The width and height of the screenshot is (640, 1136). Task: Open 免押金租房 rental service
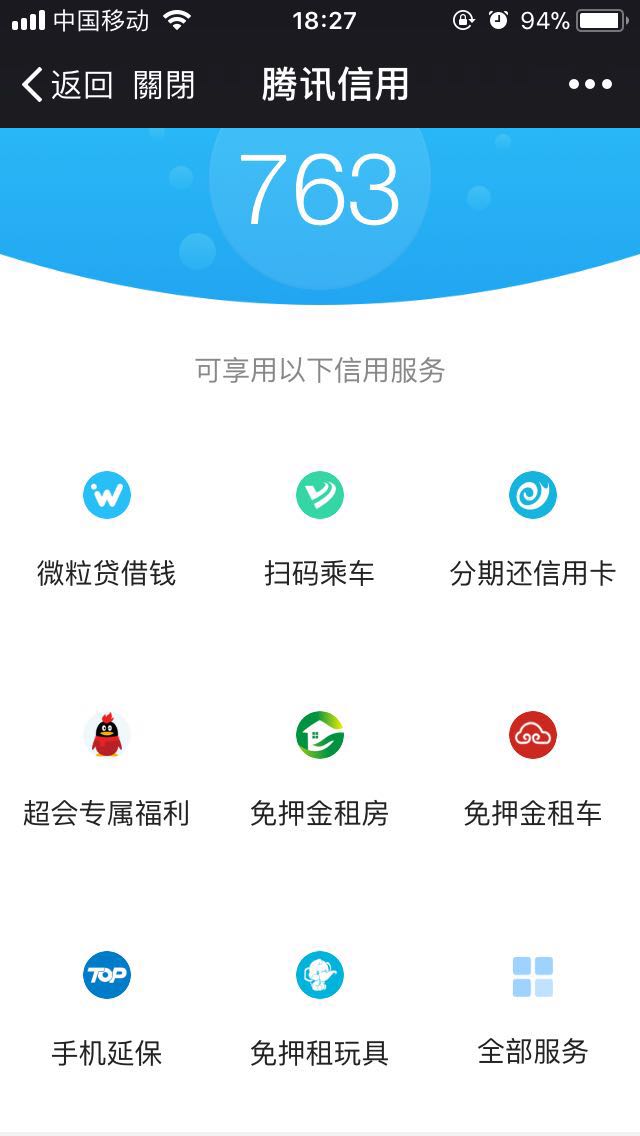coord(320,770)
